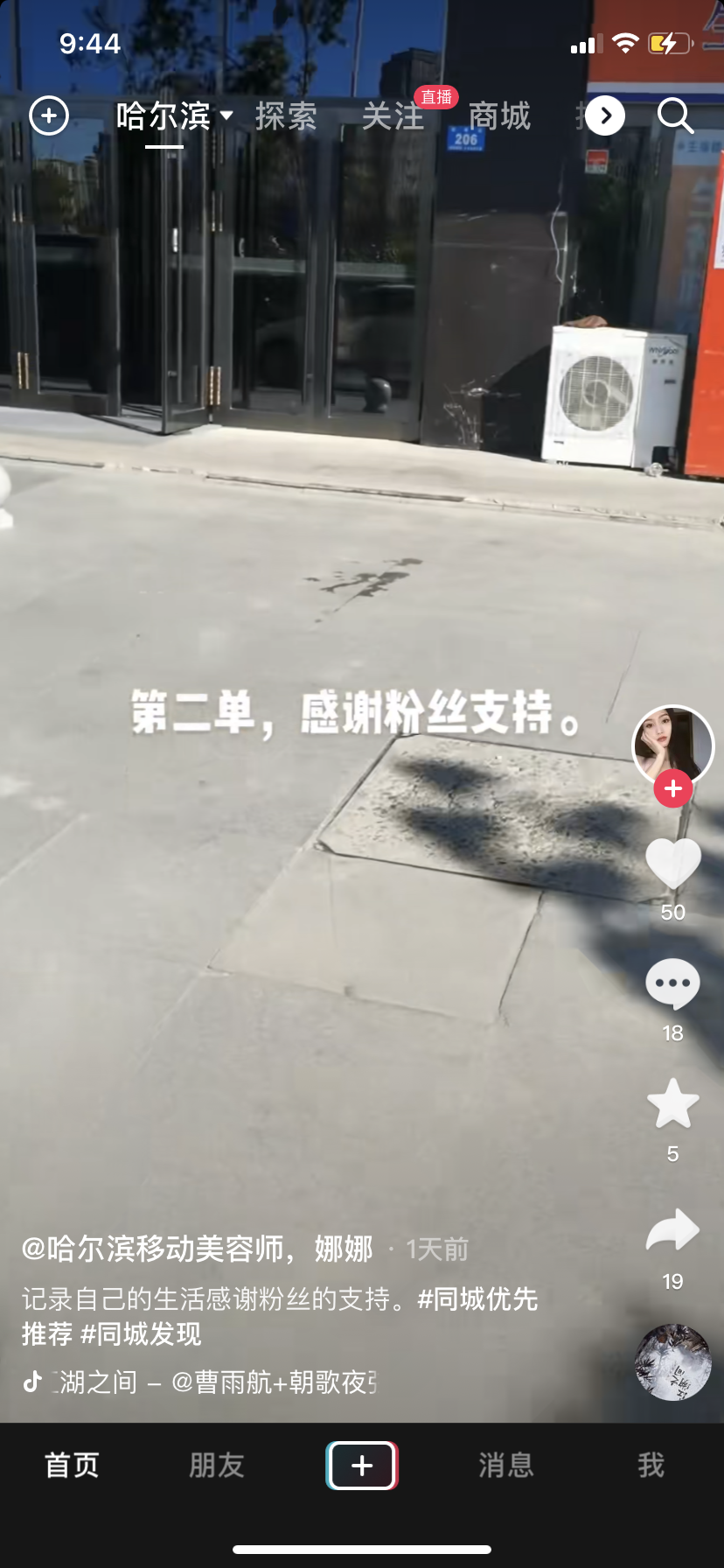The width and height of the screenshot is (724, 1568).
Task: Tap the plus icon in the top bar
Action: point(49,115)
